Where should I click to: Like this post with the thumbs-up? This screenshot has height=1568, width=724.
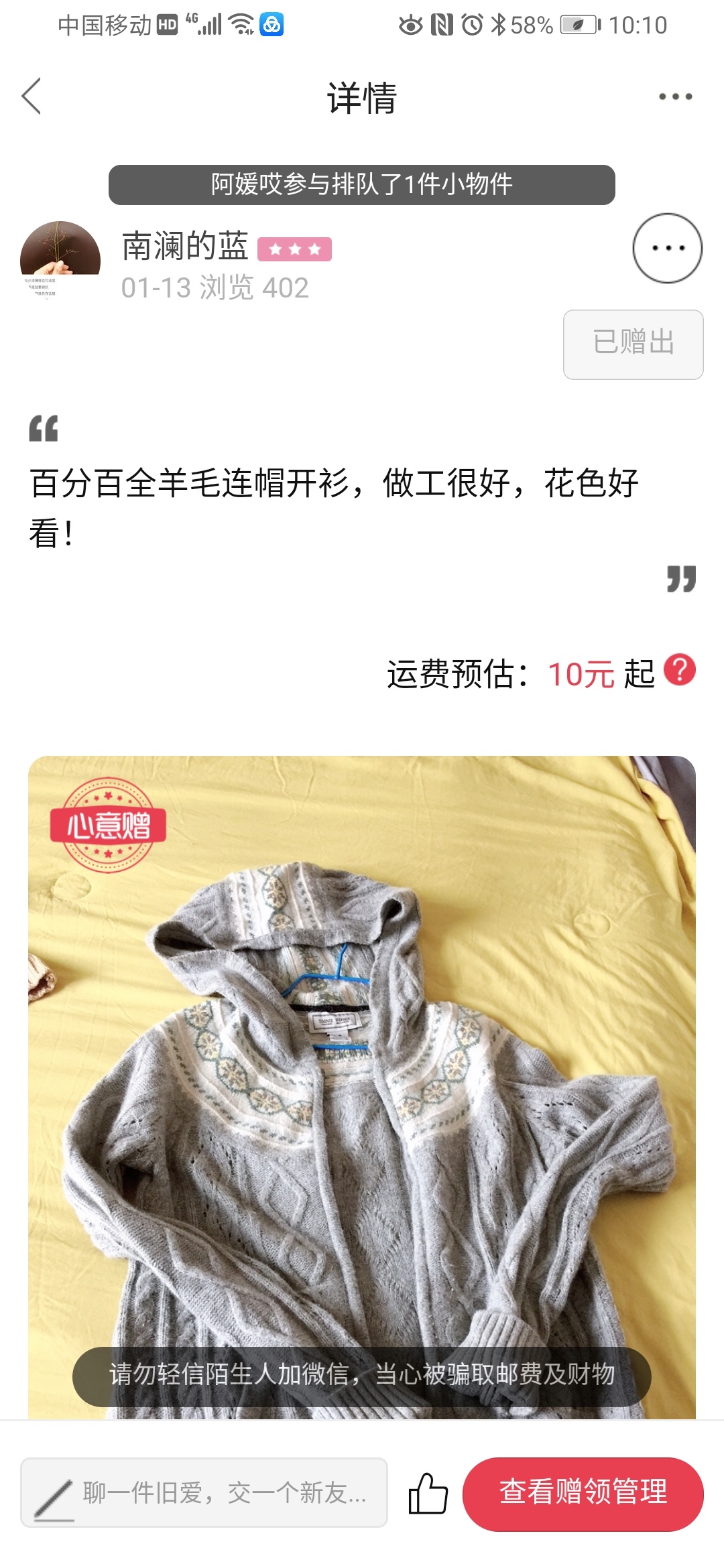tap(428, 1492)
